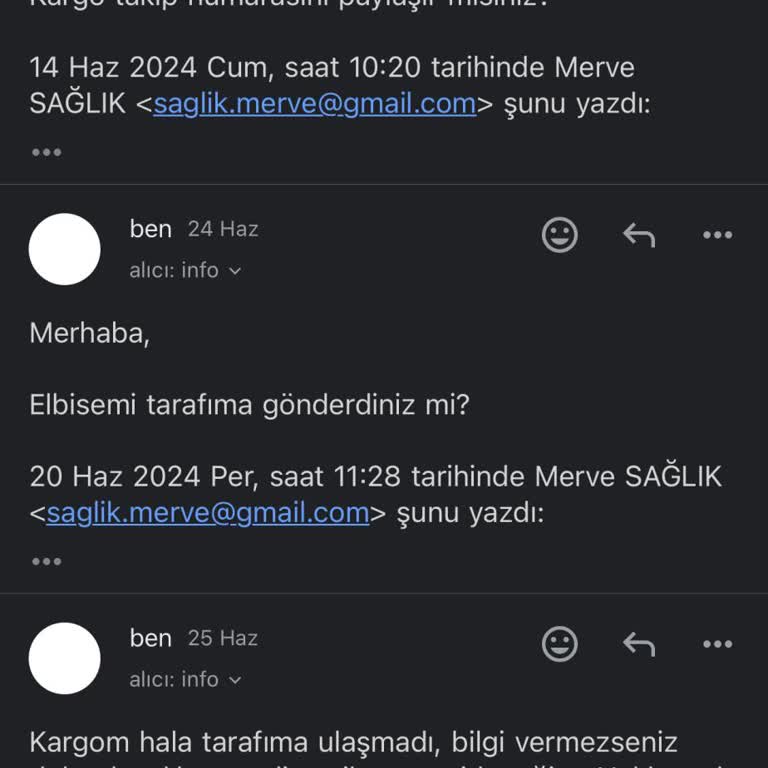
Task: Reply to the 25 Haz message
Action: point(639,644)
